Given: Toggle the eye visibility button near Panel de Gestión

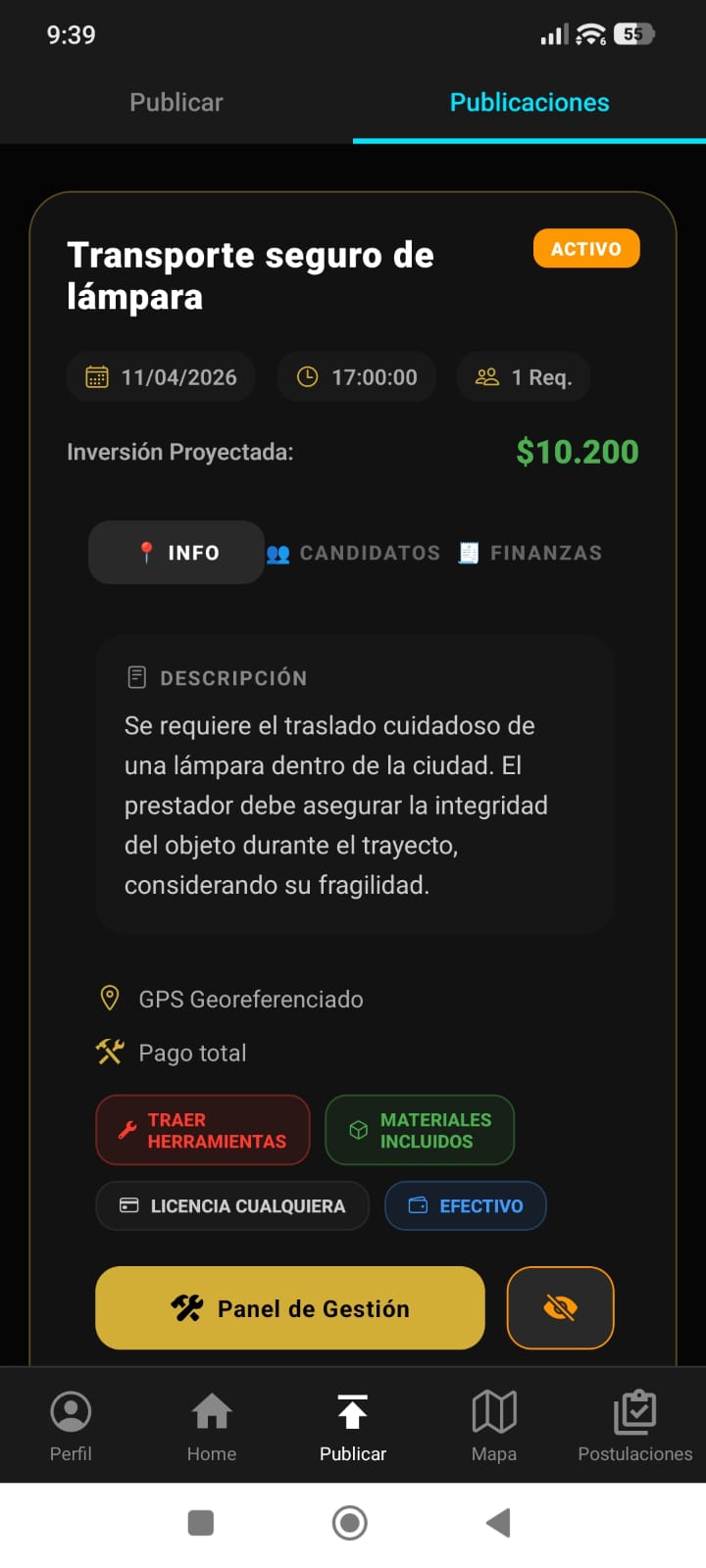Looking at the screenshot, I should (x=560, y=1307).
